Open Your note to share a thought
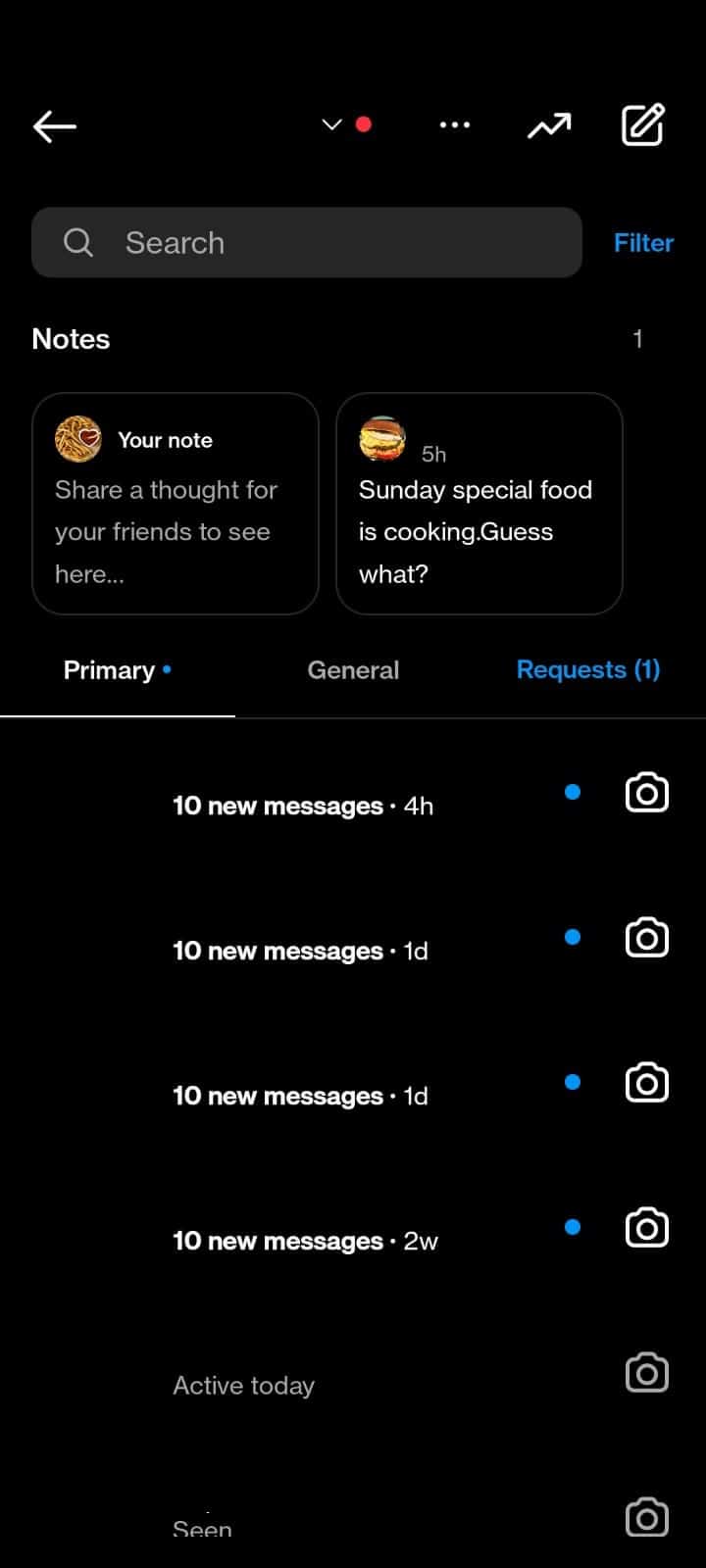Viewport: 706px width, 1568px height. 175,504
